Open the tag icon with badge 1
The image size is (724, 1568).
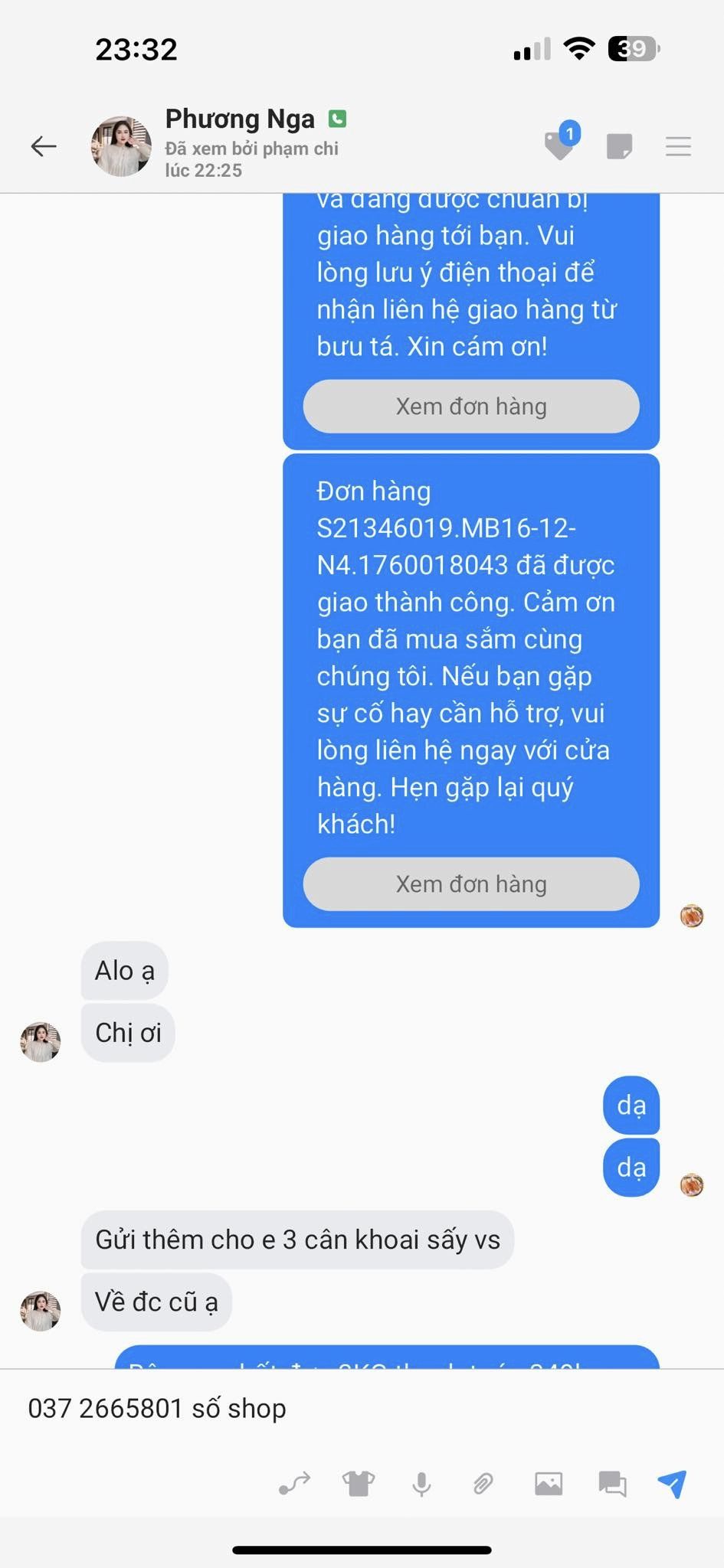pos(561,142)
